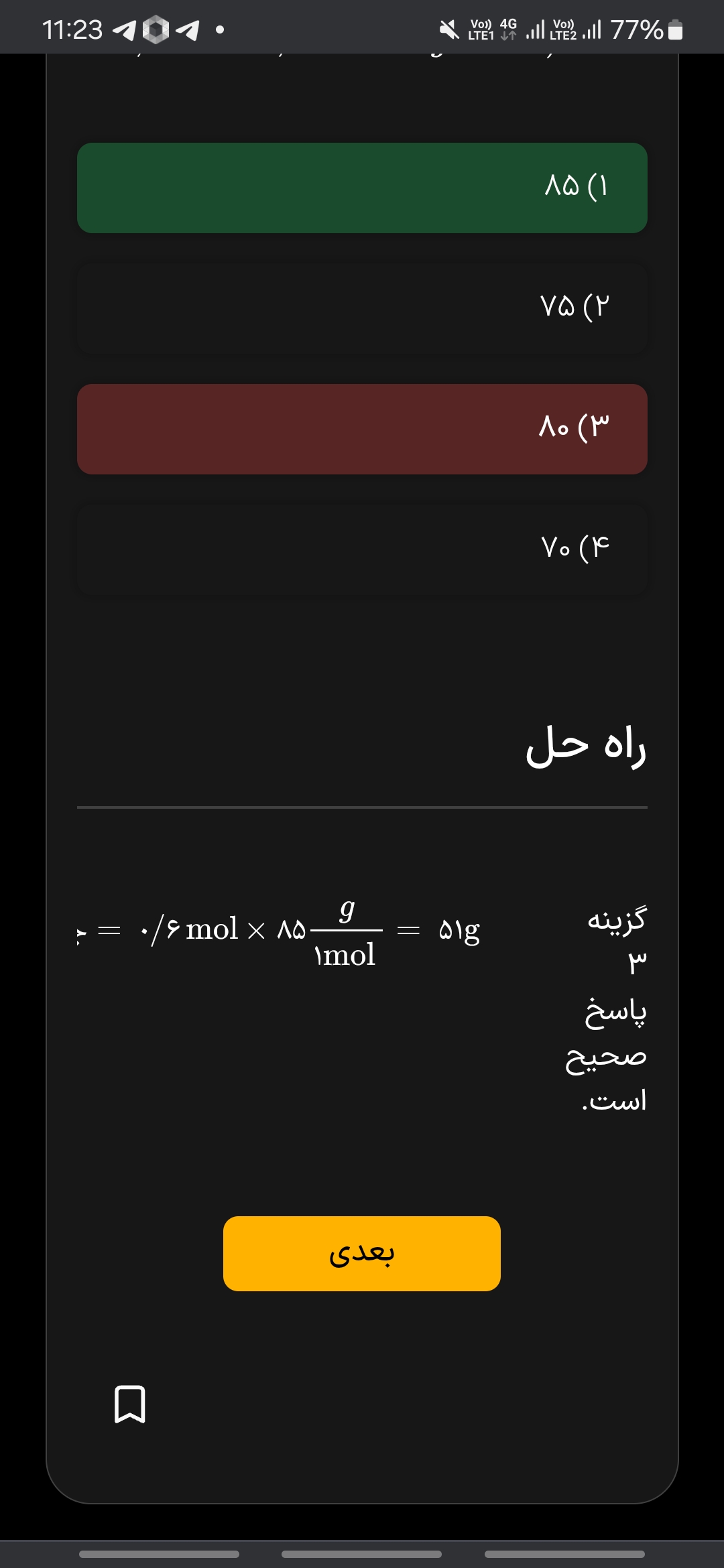The width and height of the screenshot is (724, 1568).
Task: Bookmark this question
Action: (x=130, y=1404)
